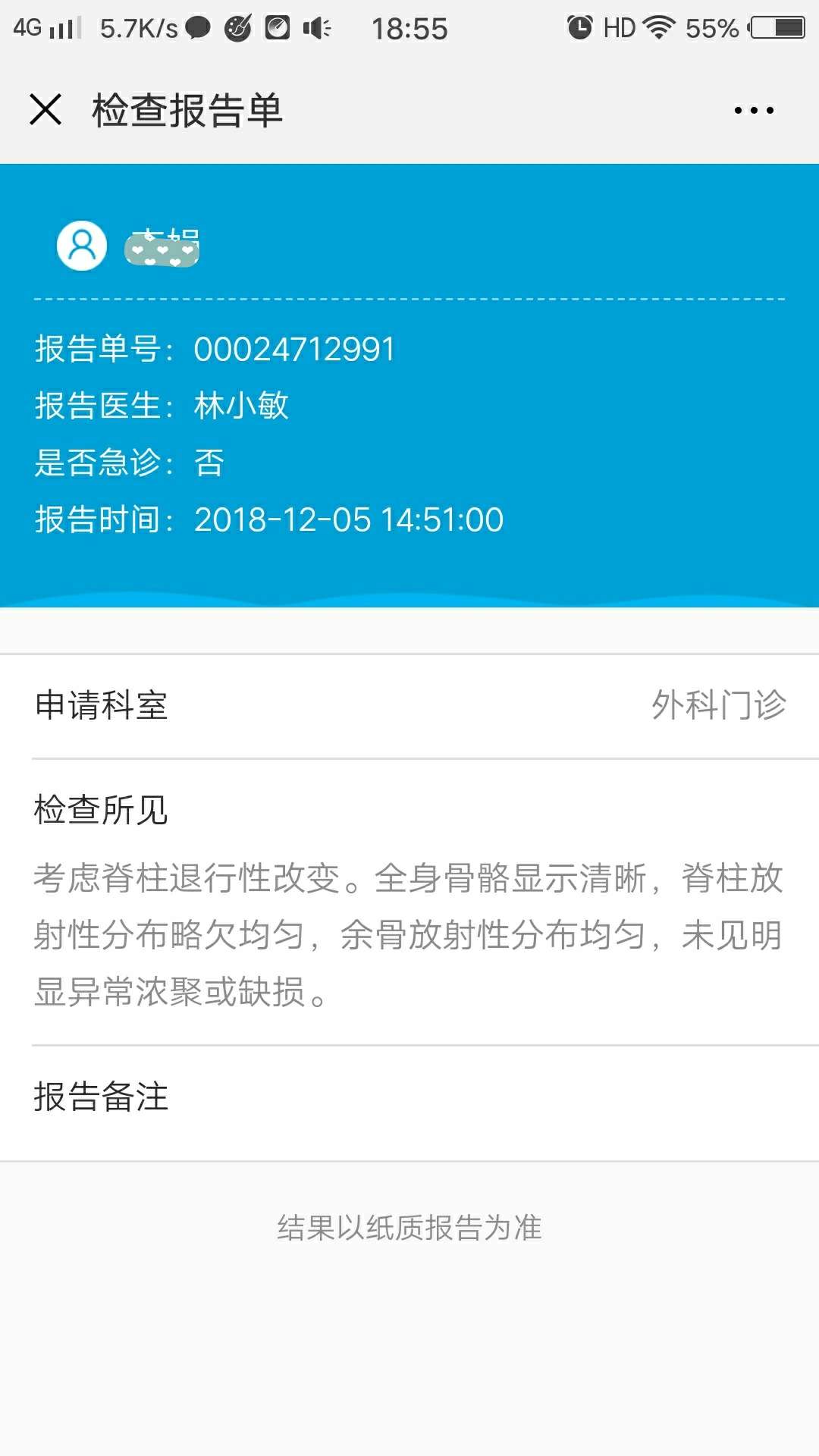Viewport: 819px width, 1456px height.
Task: Tap the 申请科室 department row
Action: (x=101, y=704)
